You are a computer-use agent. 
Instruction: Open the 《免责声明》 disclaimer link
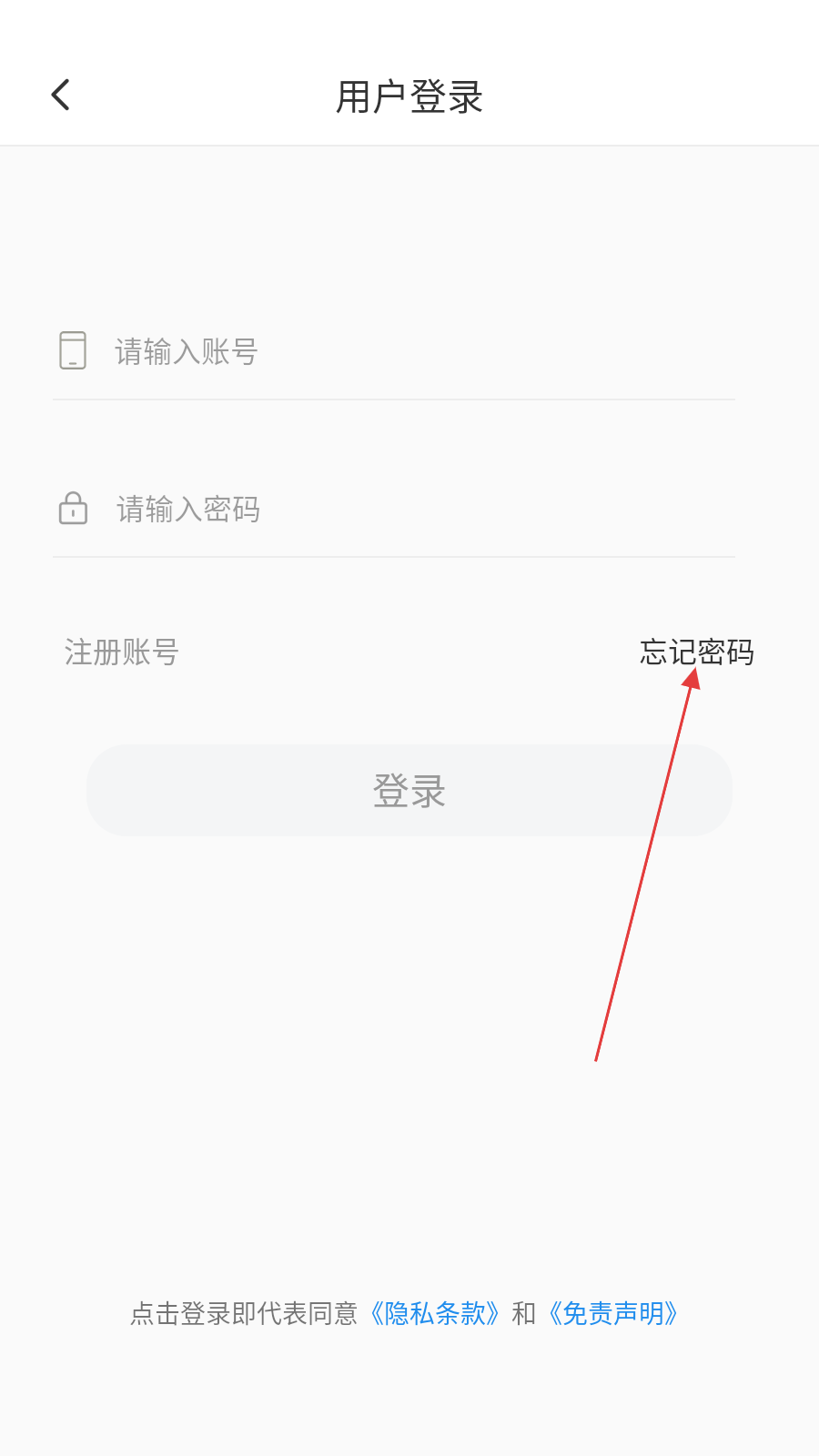point(612,1313)
